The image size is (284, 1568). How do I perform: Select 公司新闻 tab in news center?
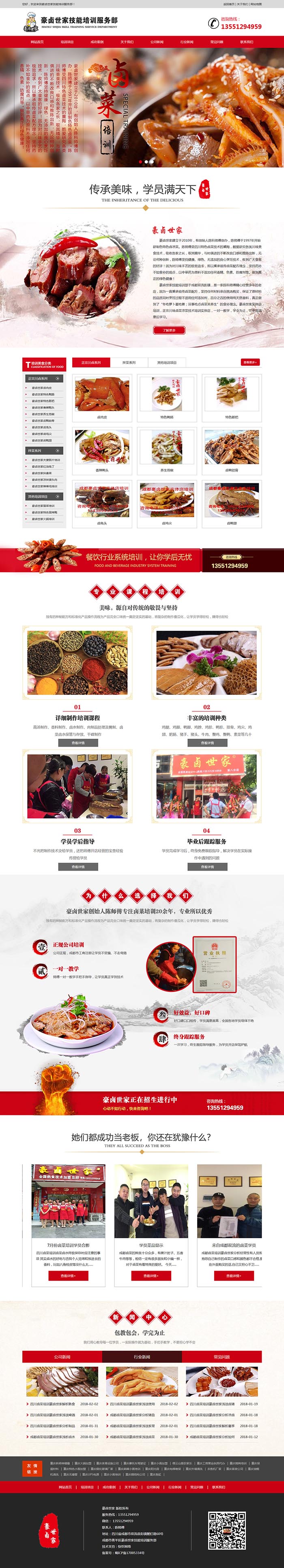[62, 1357]
